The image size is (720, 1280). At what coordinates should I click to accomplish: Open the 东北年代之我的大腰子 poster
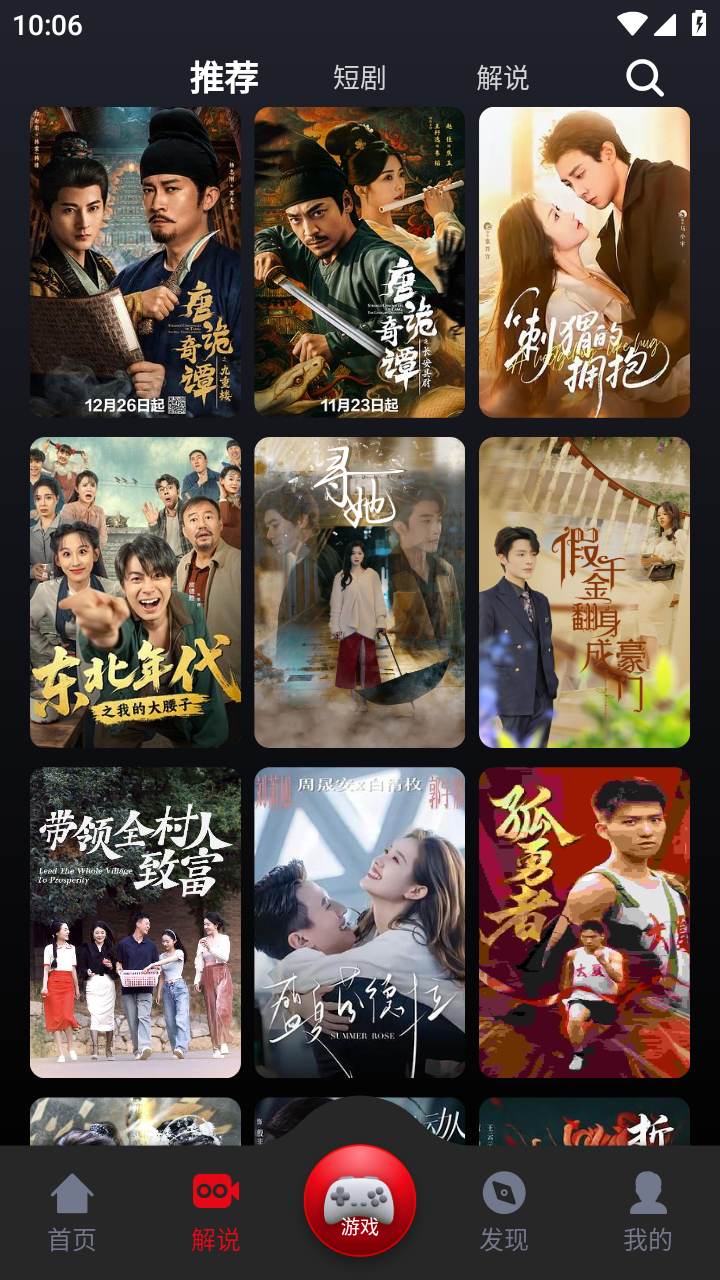(x=135, y=591)
